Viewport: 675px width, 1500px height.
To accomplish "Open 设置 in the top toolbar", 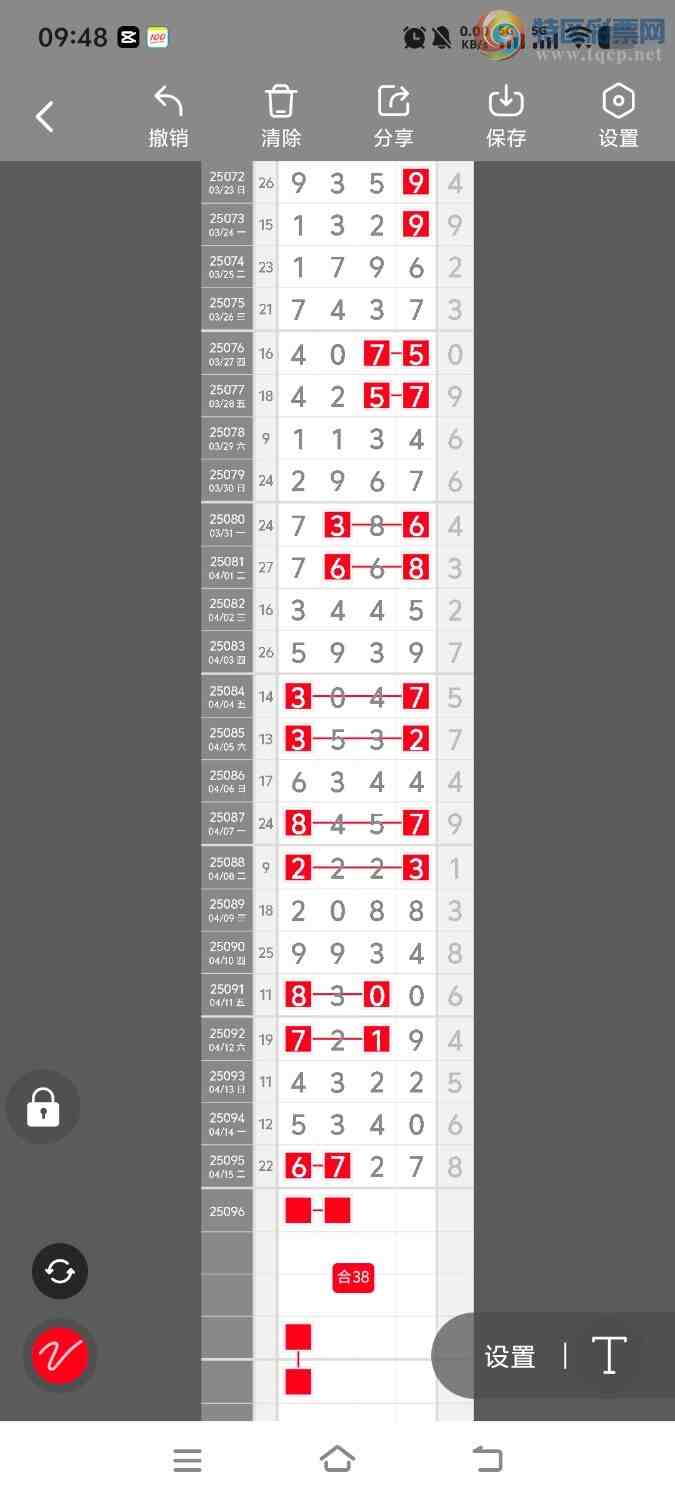I will (618, 117).
